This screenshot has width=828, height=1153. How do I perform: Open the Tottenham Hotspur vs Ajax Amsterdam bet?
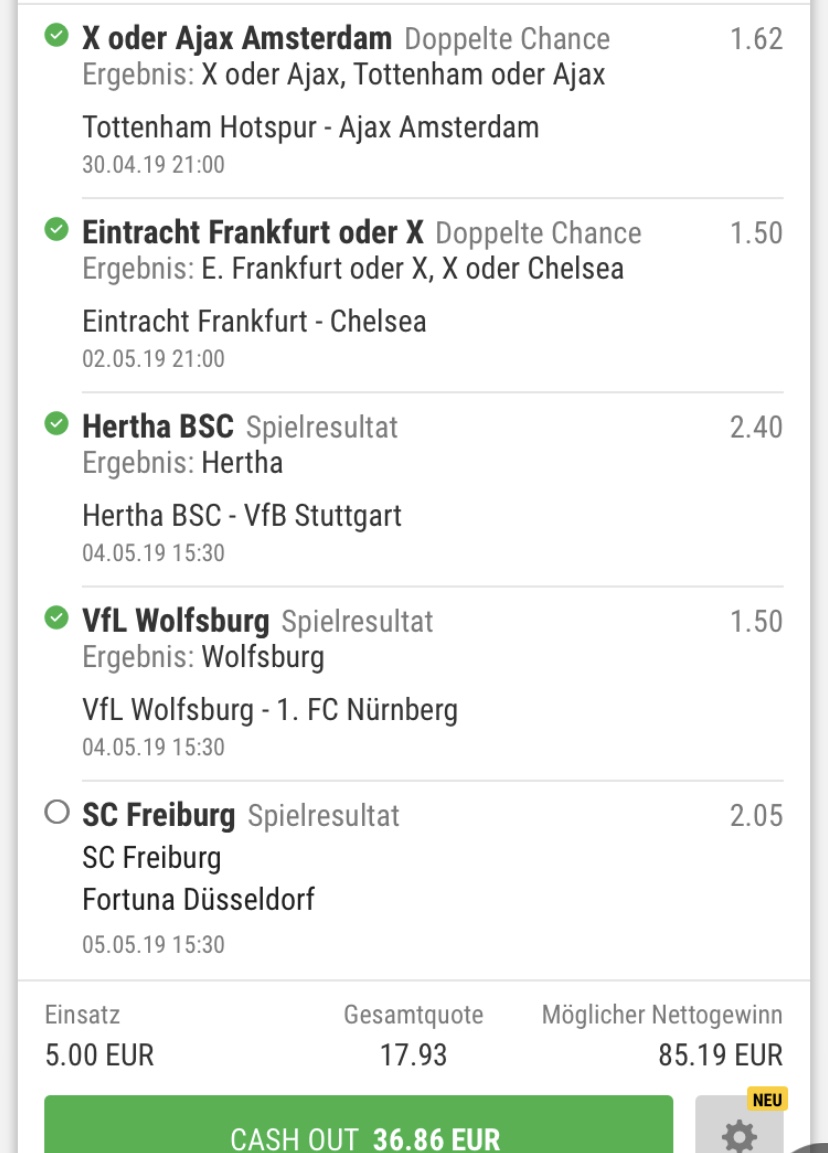point(413,100)
